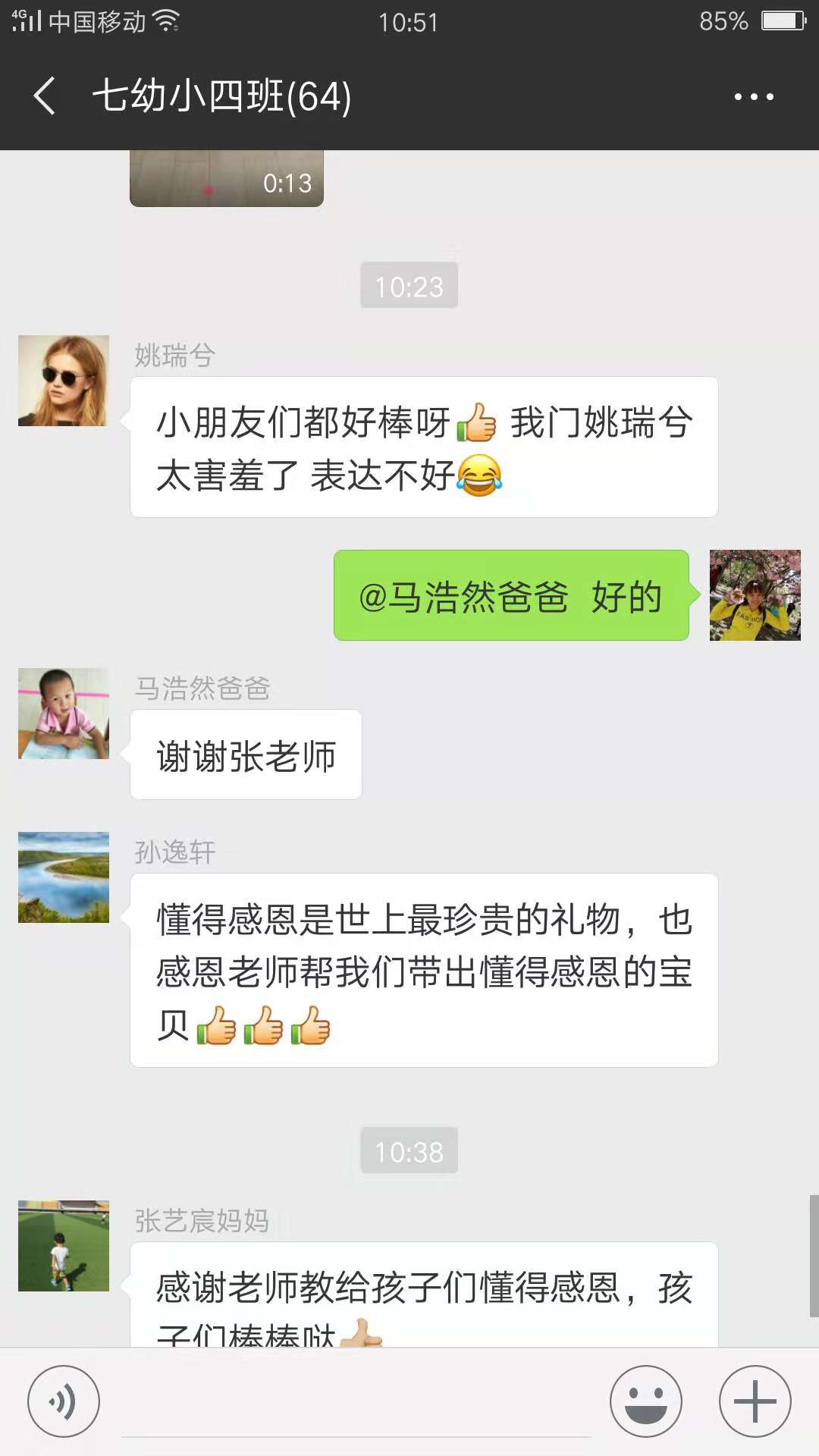View 姚瑞兮's profile avatar
819x1456 pixels.
pyautogui.click(x=64, y=381)
